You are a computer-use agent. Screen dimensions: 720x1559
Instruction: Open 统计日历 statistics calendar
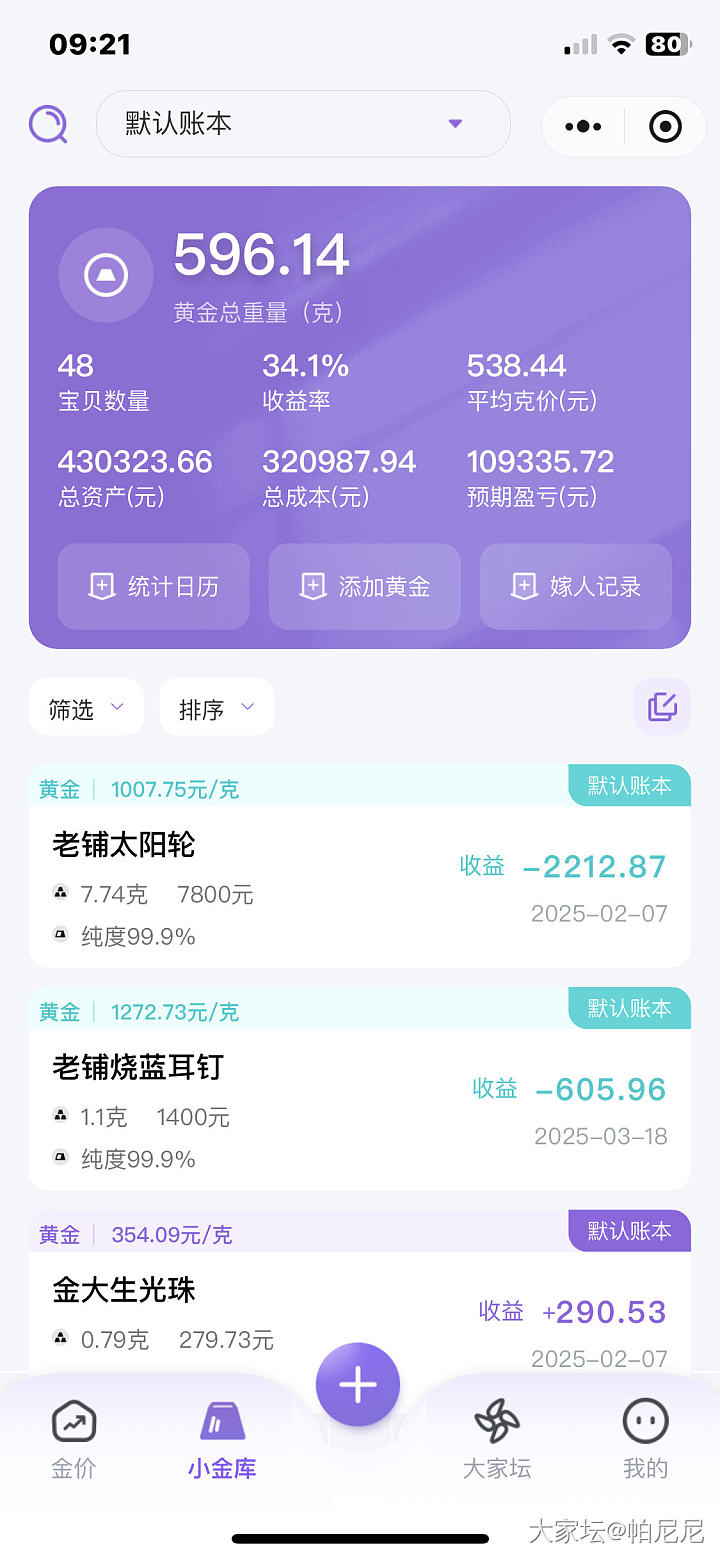pyautogui.click(x=153, y=586)
